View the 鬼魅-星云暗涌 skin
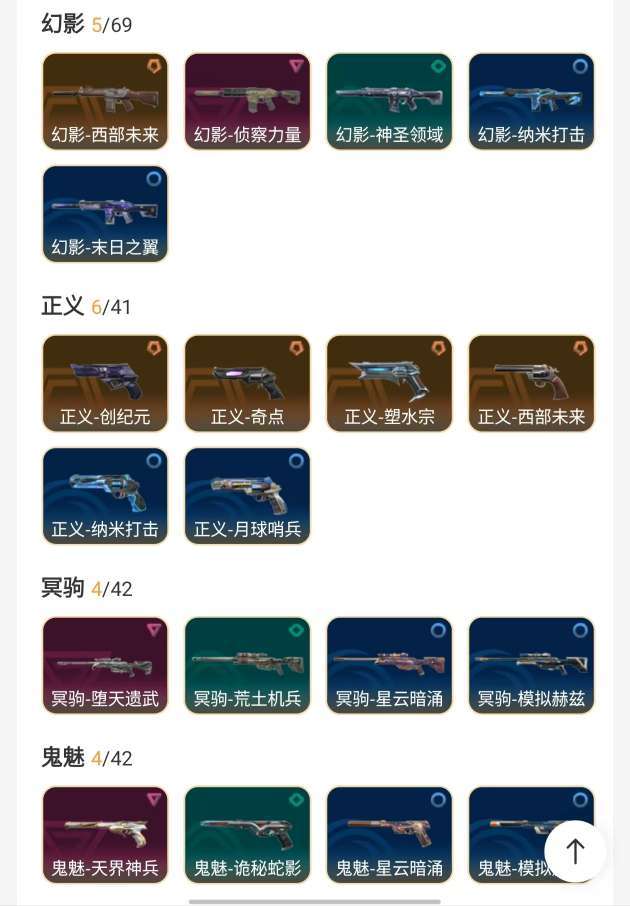 point(389,835)
